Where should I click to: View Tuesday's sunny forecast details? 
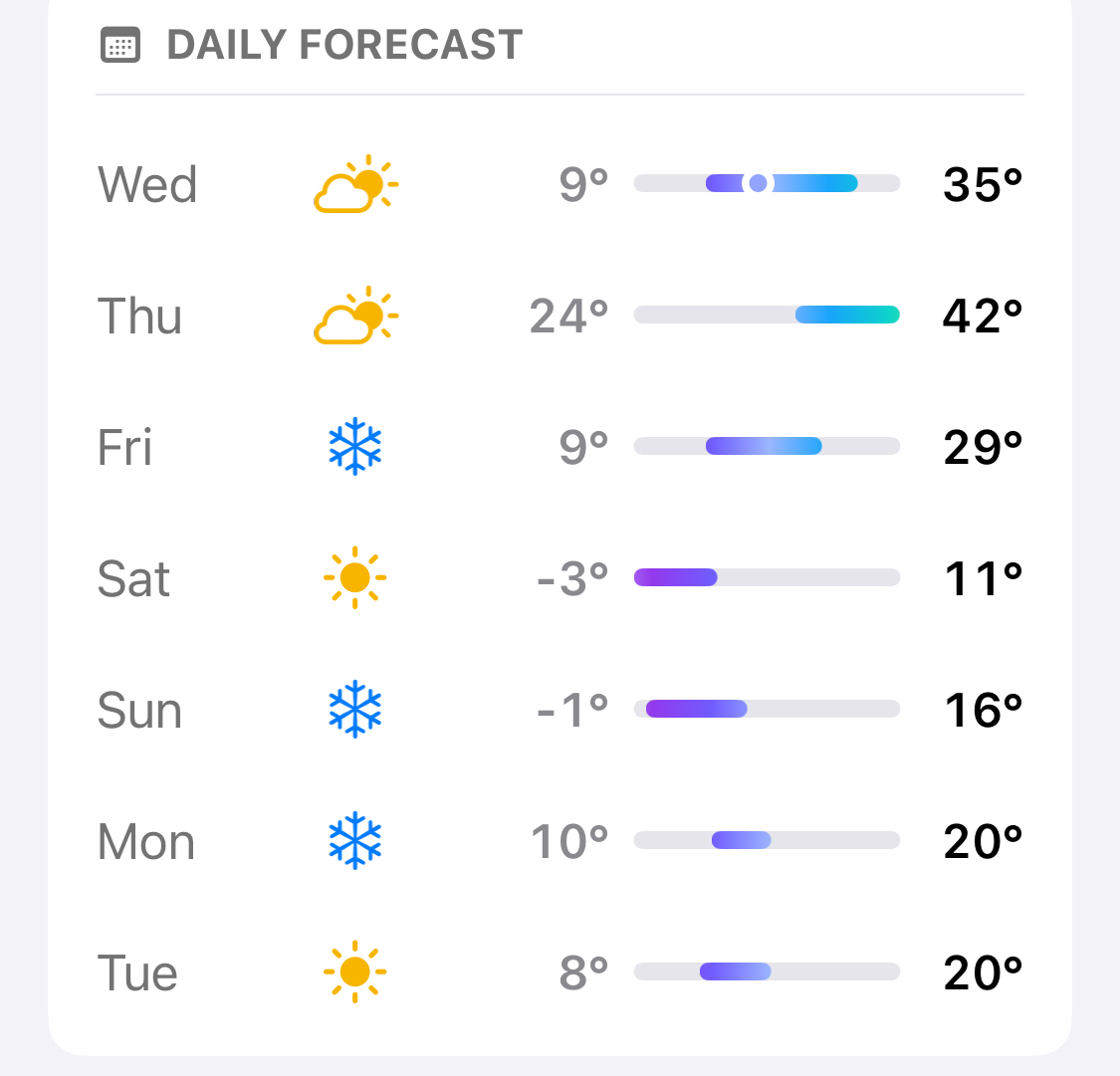point(560,972)
